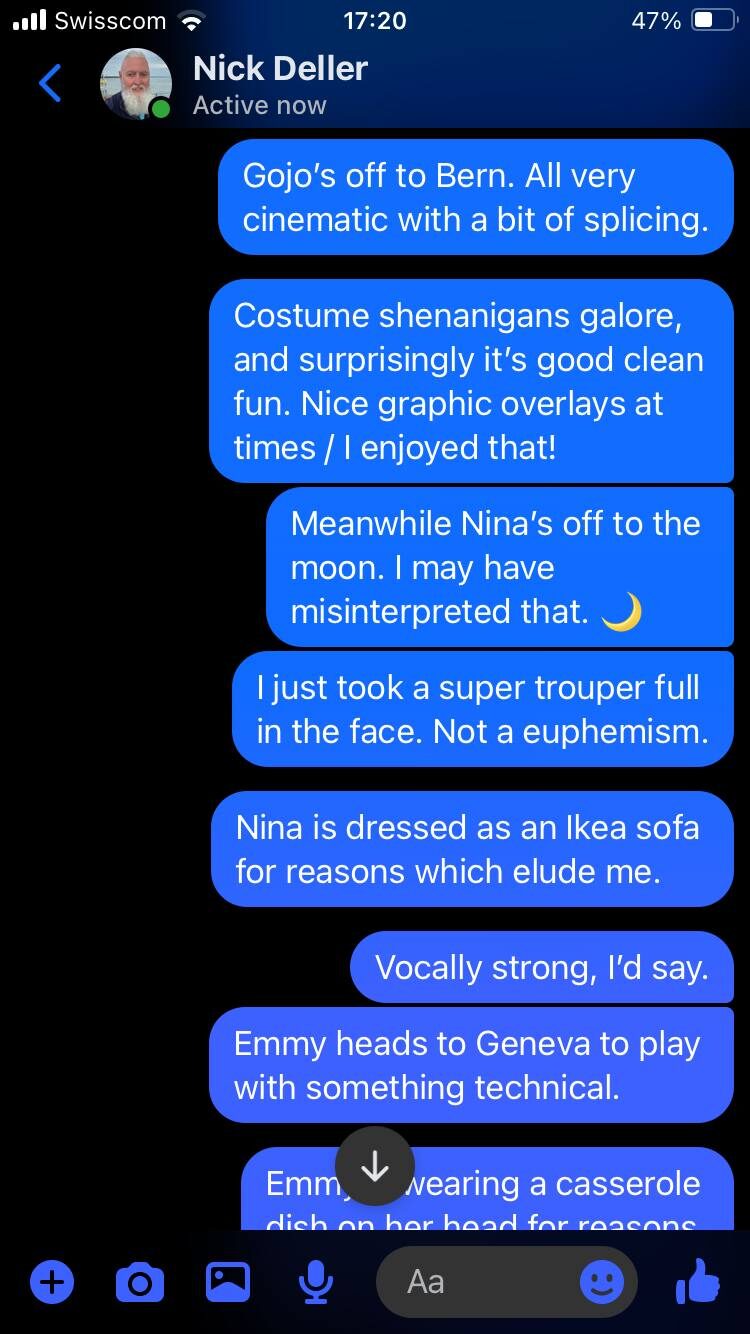The image size is (750, 1334).
Task: Tap the microphone to record voice message
Action: (x=316, y=1282)
